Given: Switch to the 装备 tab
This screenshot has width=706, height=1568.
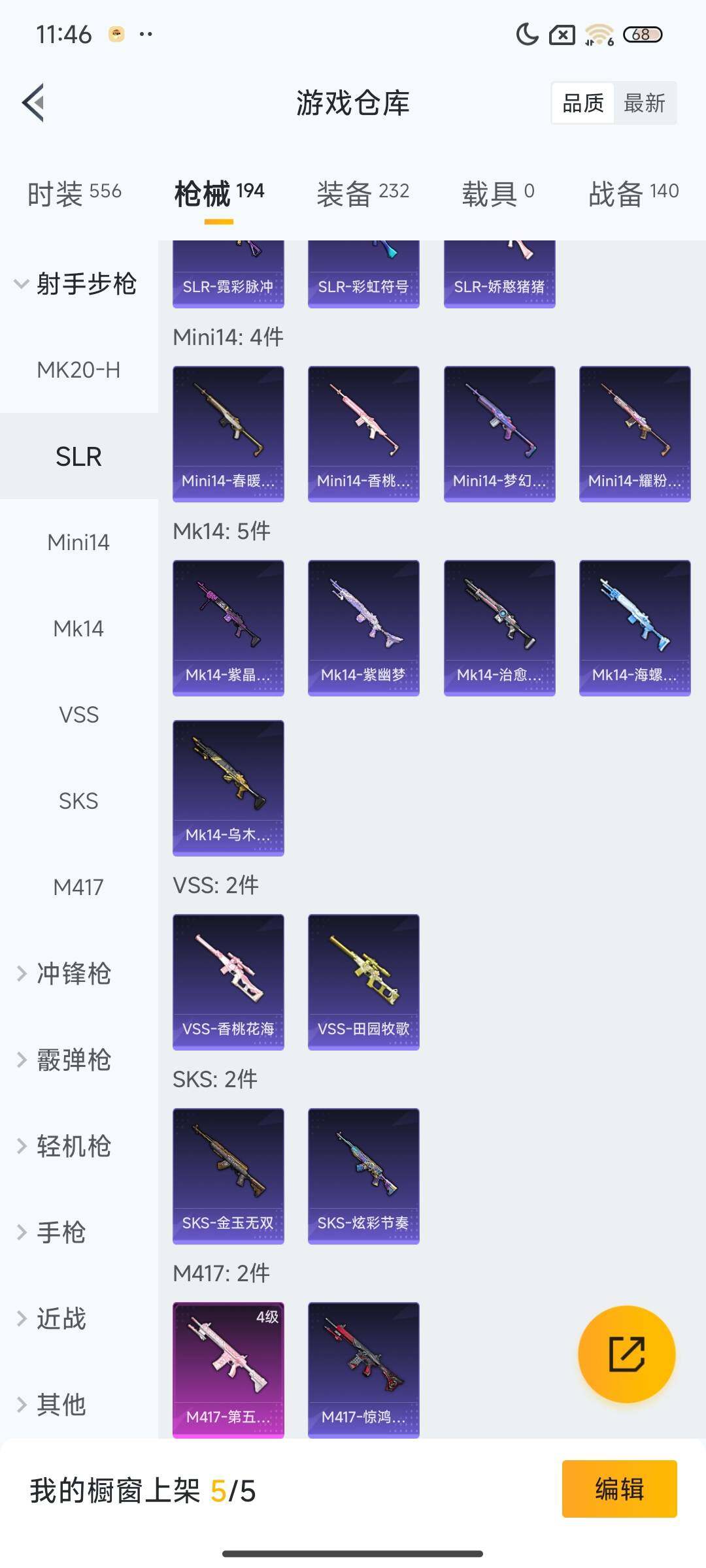Looking at the screenshot, I should [363, 193].
